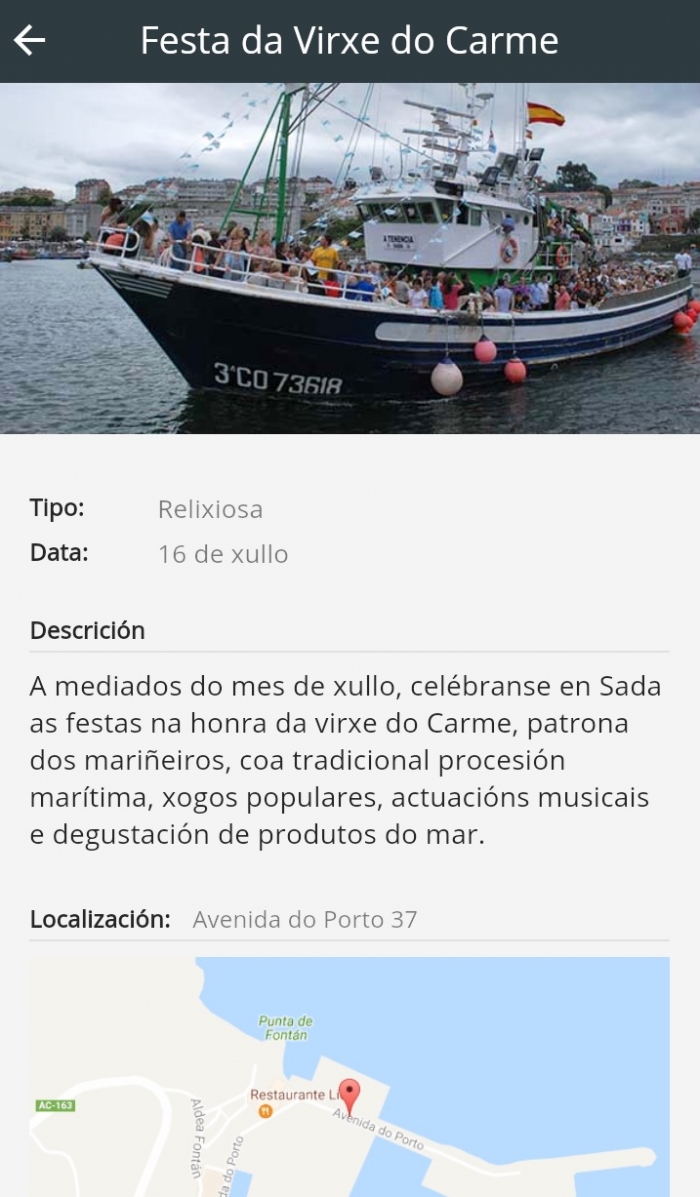Image resolution: width=700 pixels, height=1197 pixels.
Task: Open the boat photo of the festival
Action: pos(350,258)
